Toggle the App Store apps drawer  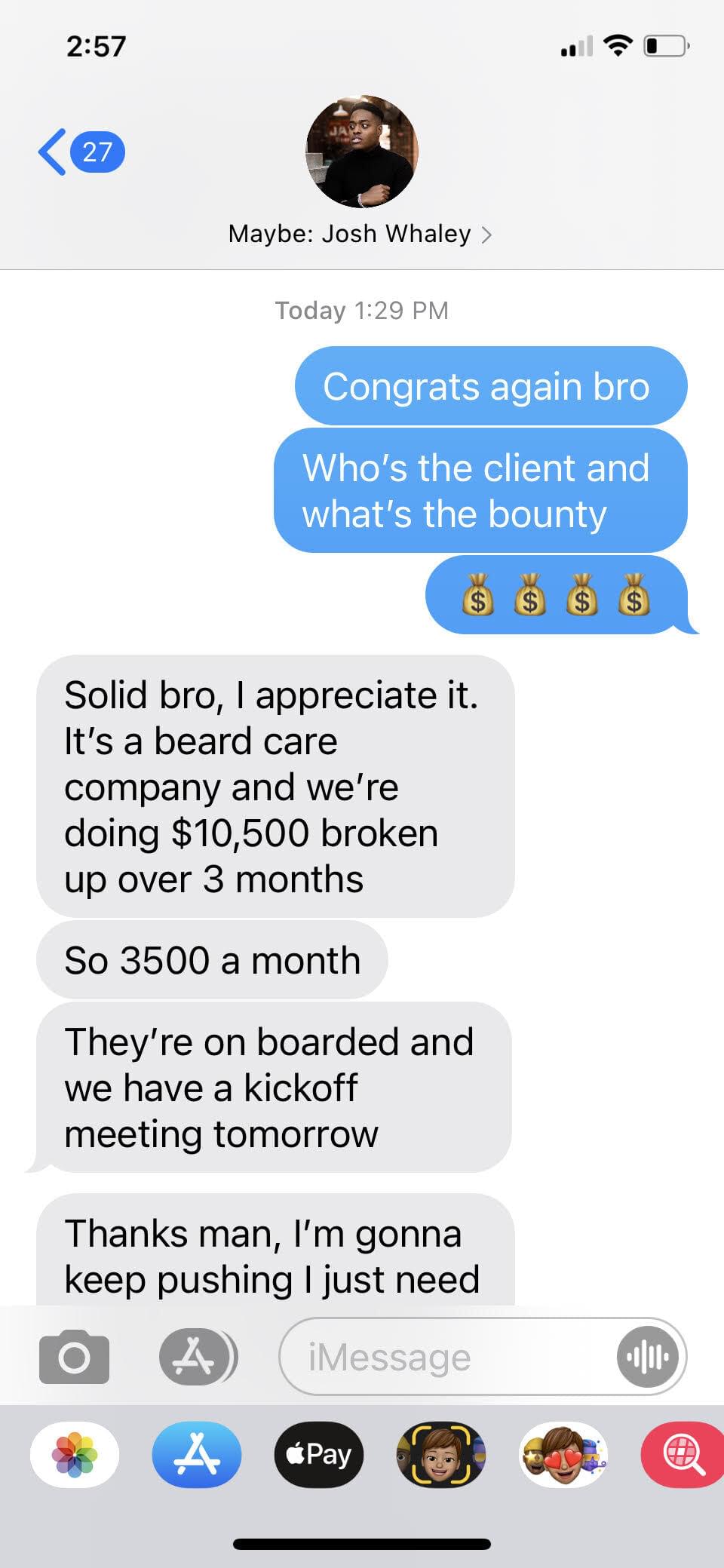[198, 1357]
